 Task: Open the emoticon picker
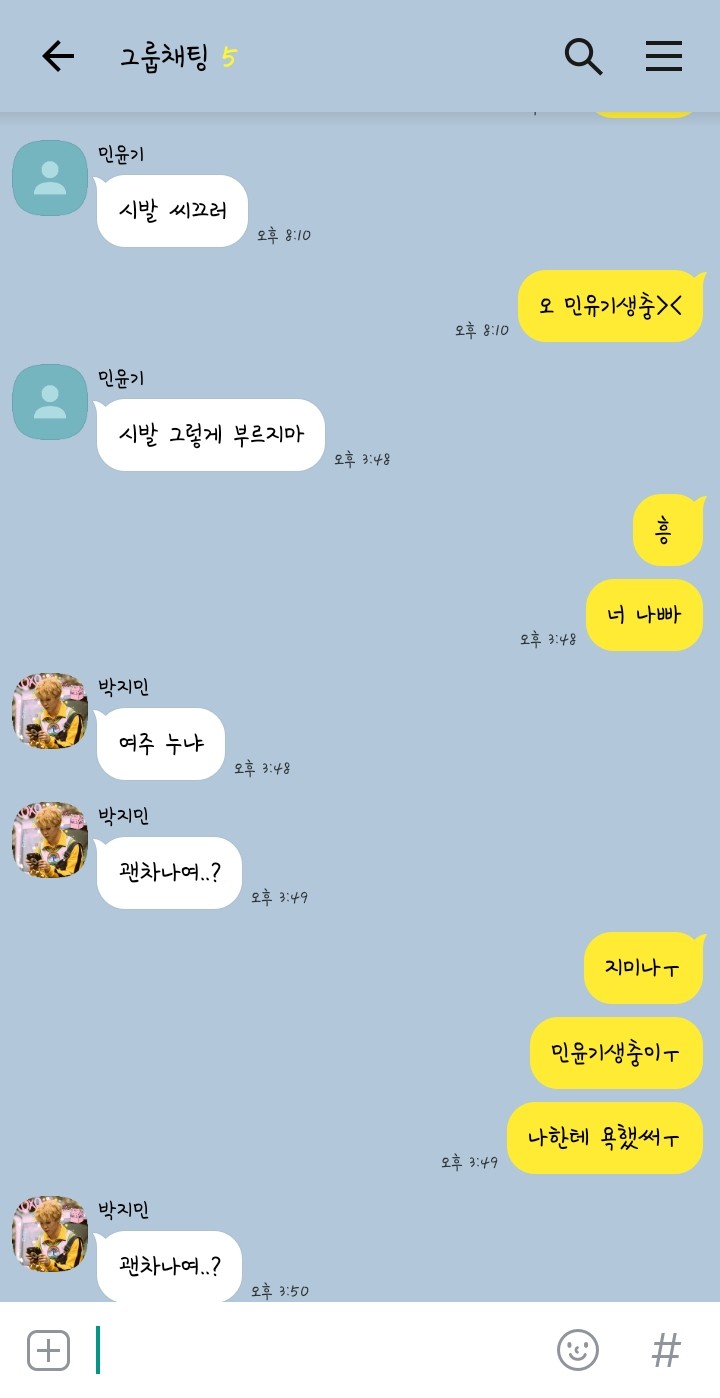578,1350
